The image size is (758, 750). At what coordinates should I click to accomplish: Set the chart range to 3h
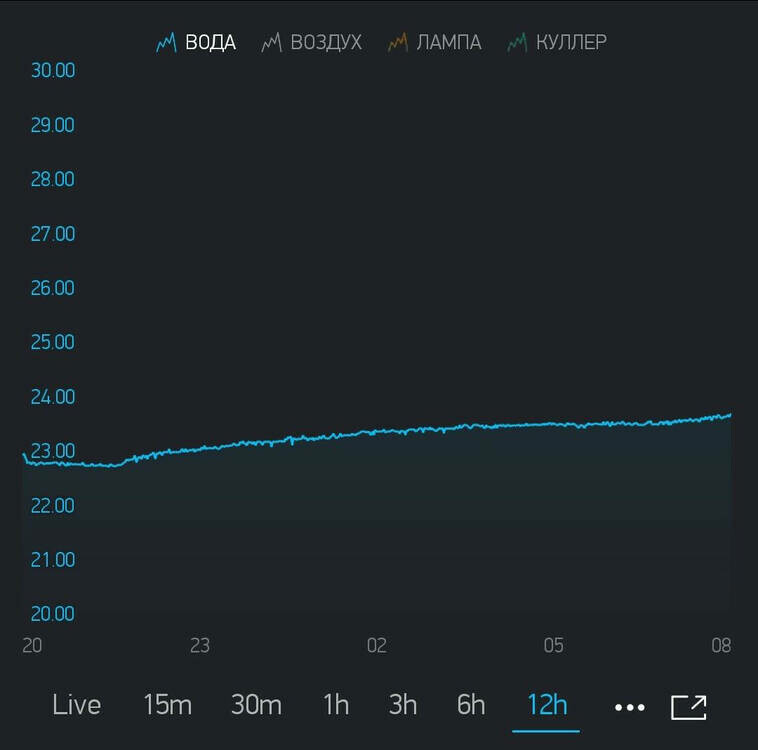click(403, 705)
